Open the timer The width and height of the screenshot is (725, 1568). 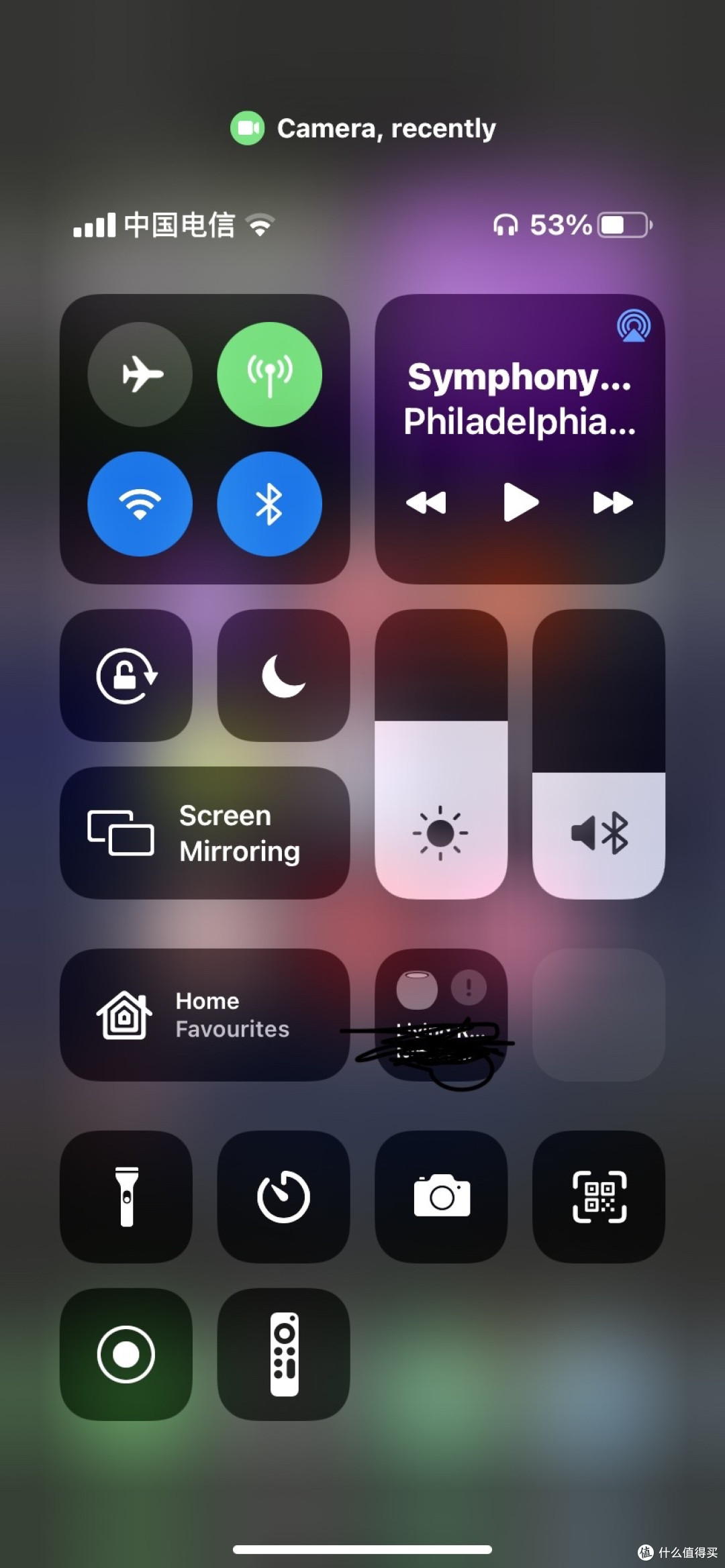[283, 1196]
